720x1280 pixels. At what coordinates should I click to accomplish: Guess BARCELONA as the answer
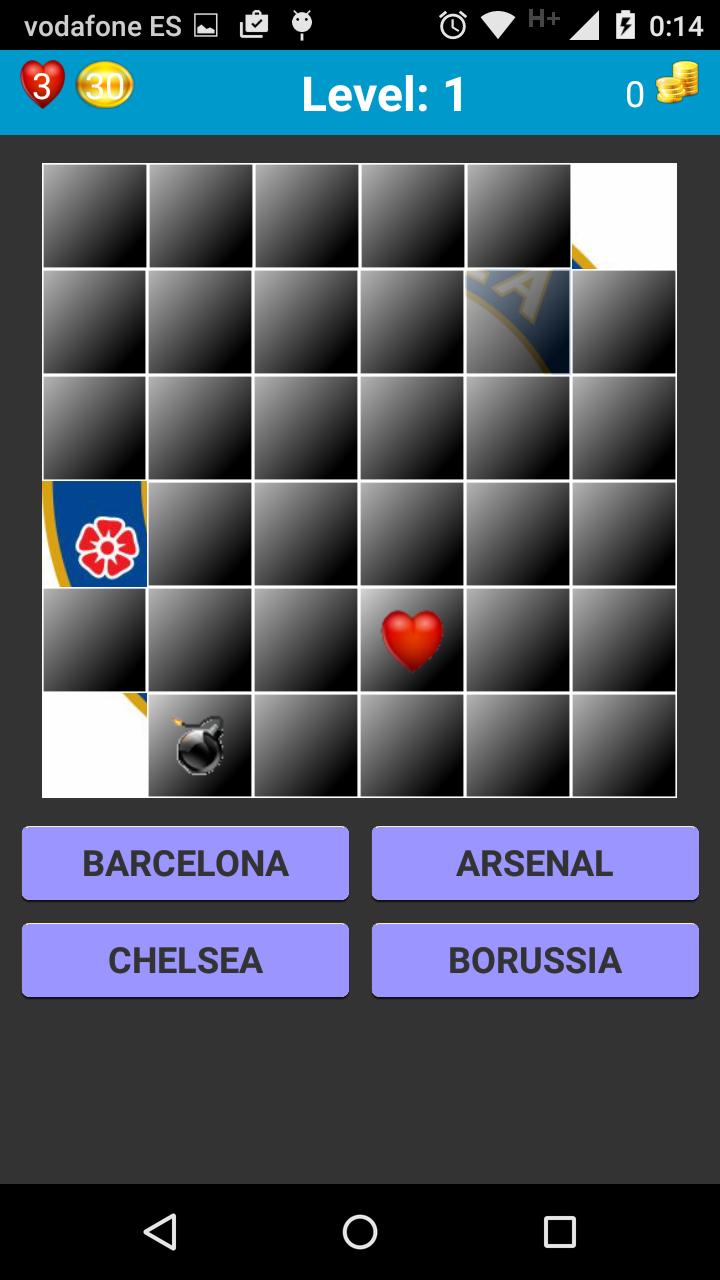pos(185,862)
